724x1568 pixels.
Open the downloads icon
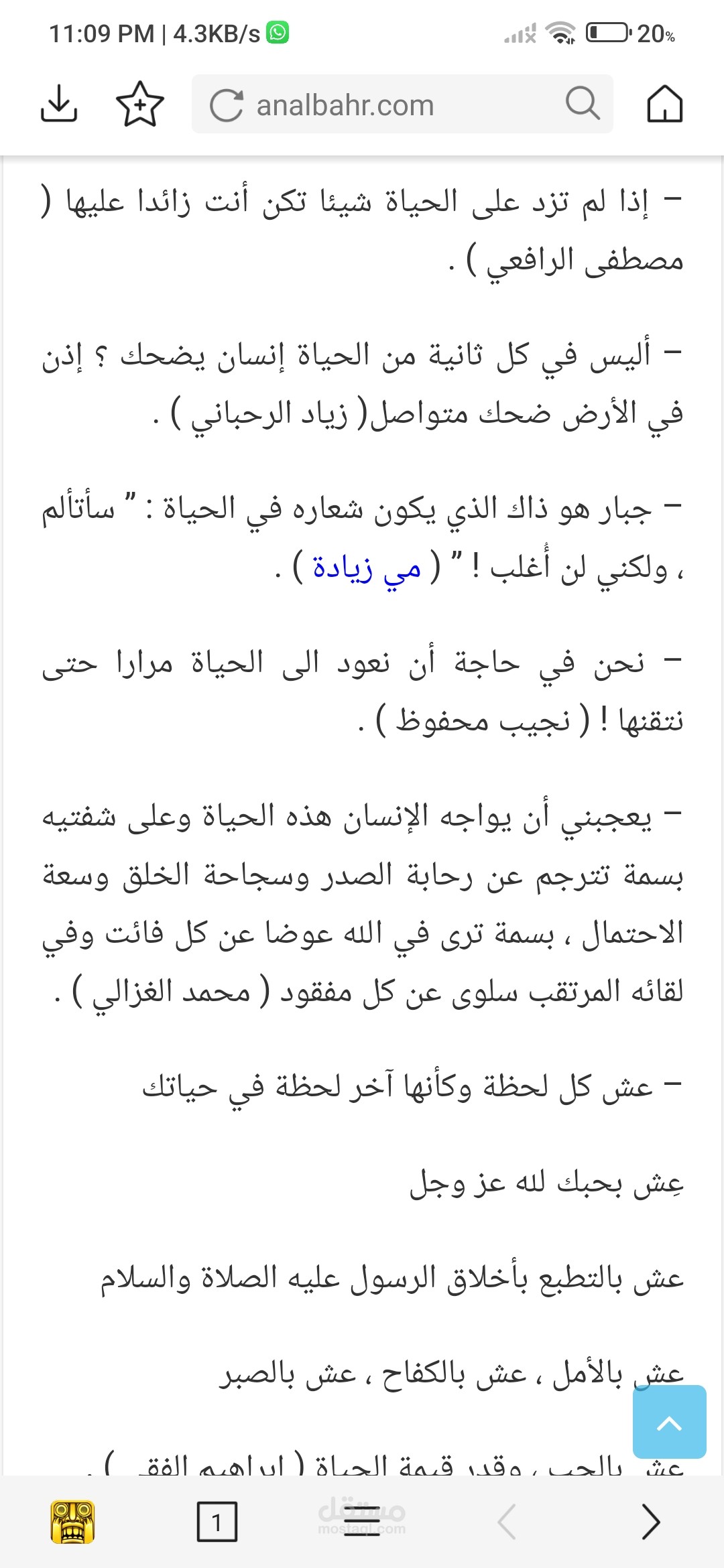pyautogui.click(x=59, y=104)
